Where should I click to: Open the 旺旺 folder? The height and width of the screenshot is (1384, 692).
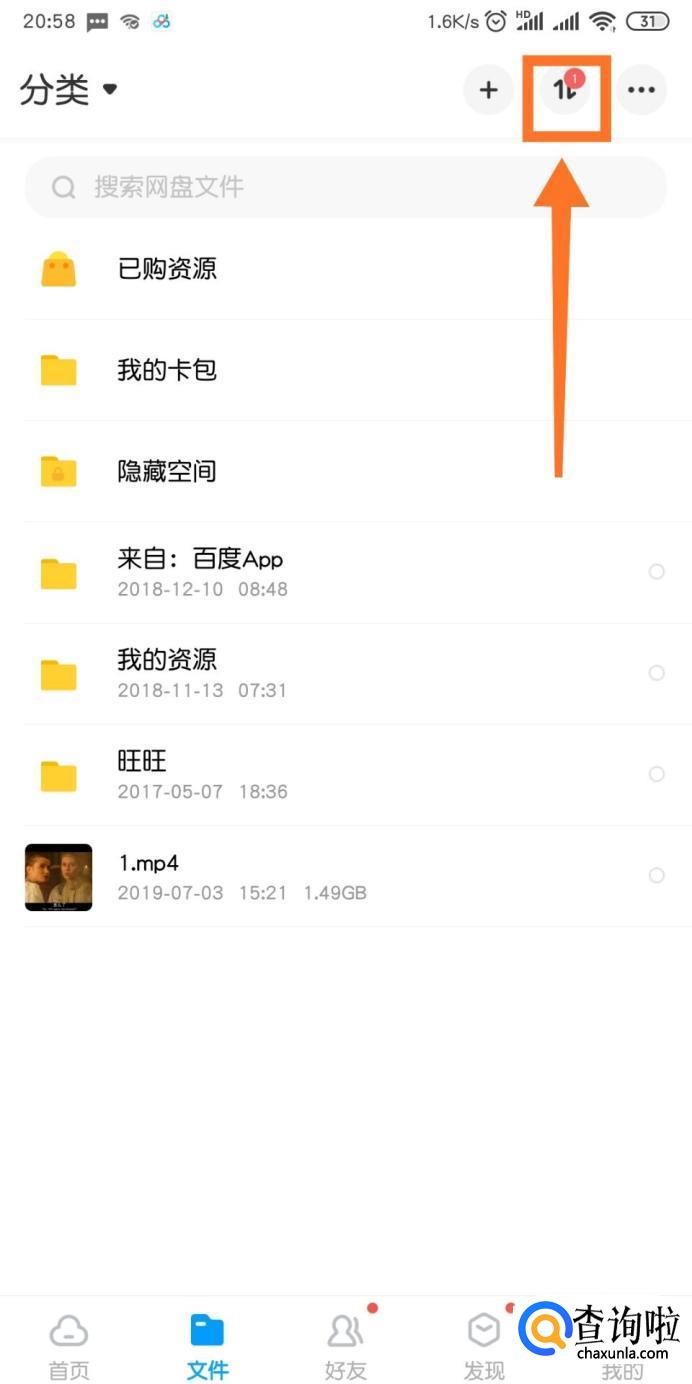pos(142,775)
